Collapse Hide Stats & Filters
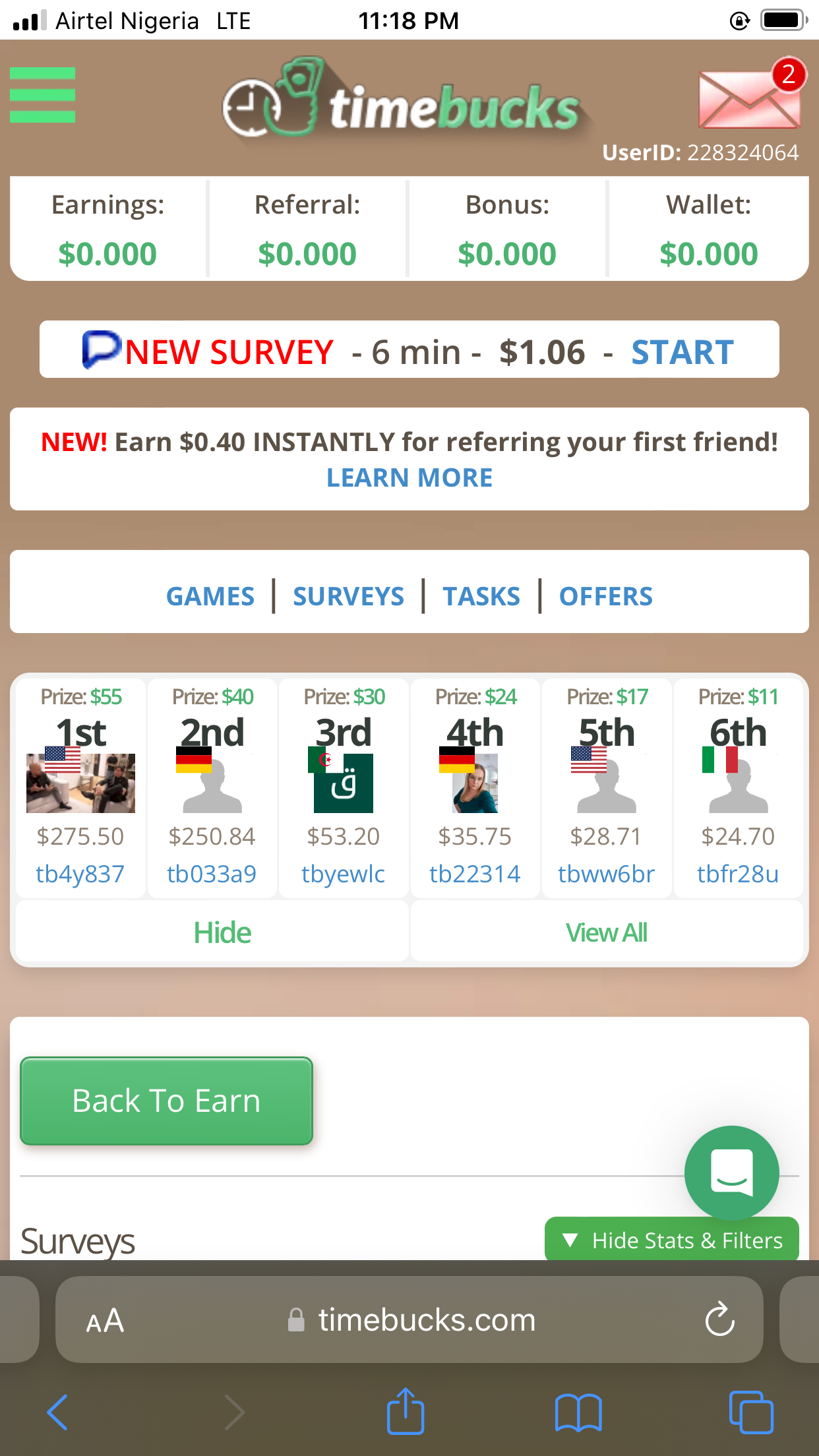Image resolution: width=819 pixels, height=1456 pixels. point(672,1240)
